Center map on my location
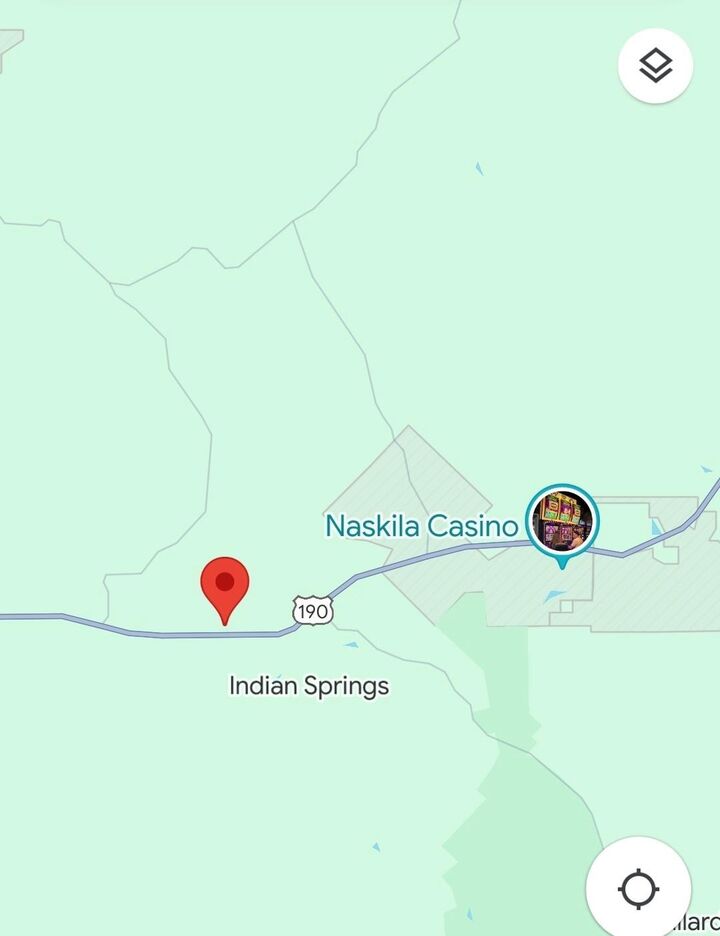The image size is (720, 936). click(638, 887)
